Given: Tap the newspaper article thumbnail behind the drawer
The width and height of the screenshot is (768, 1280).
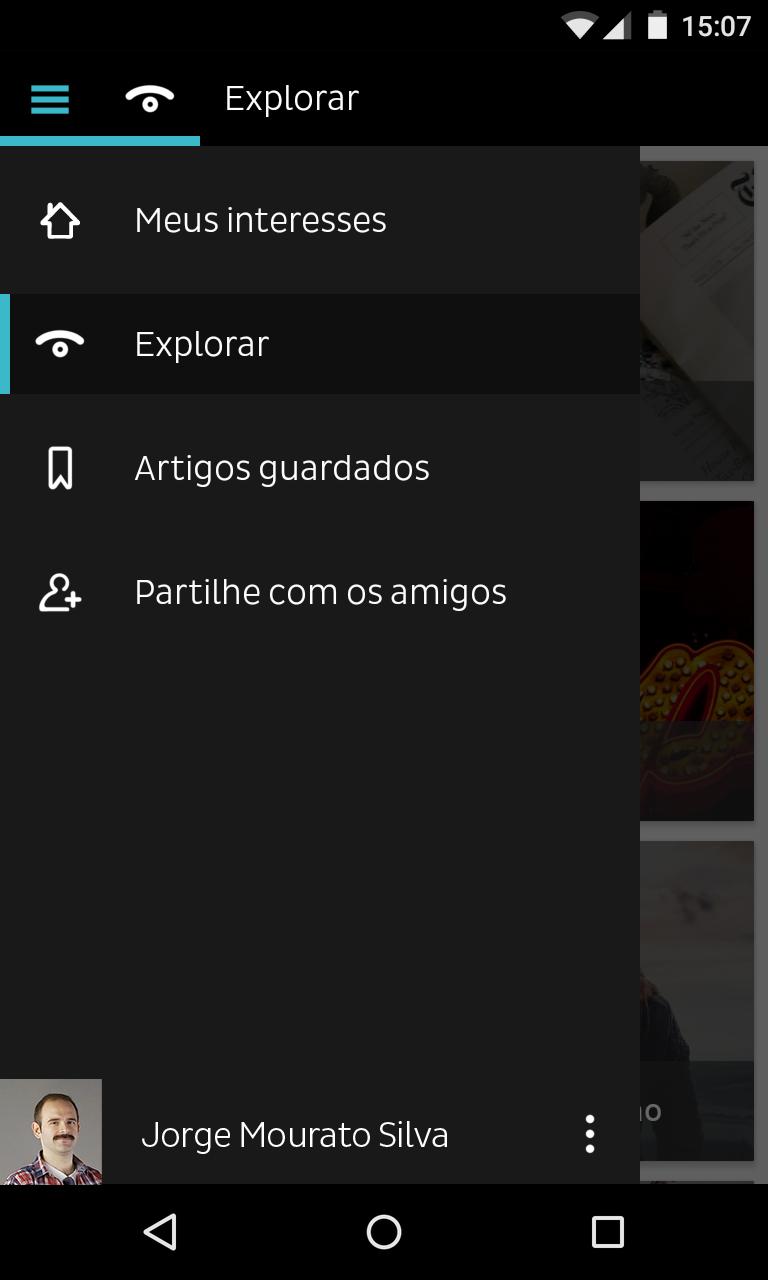Looking at the screenshot, I should pos(700,300).
